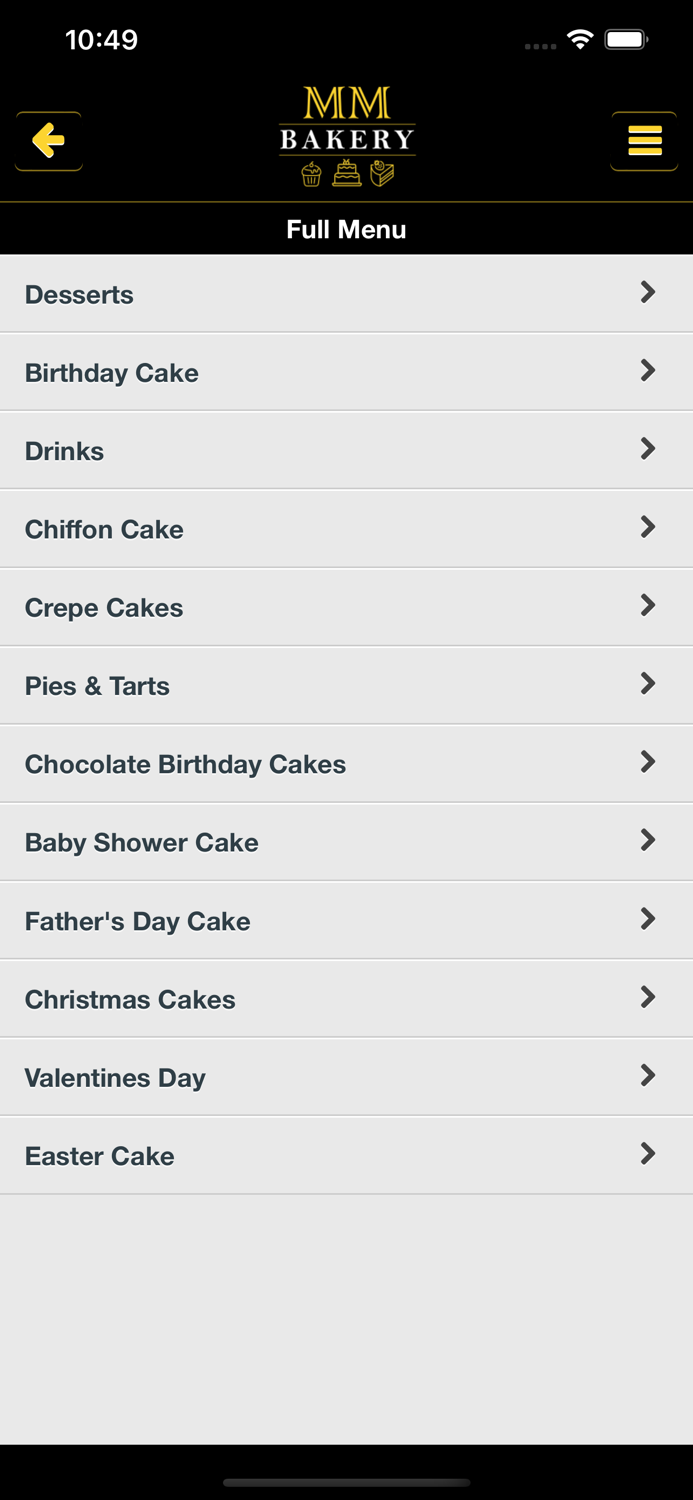This screenshot has height=1500, width=693.
Task: Select Easter Cake
Action: tap(346, 1155)
